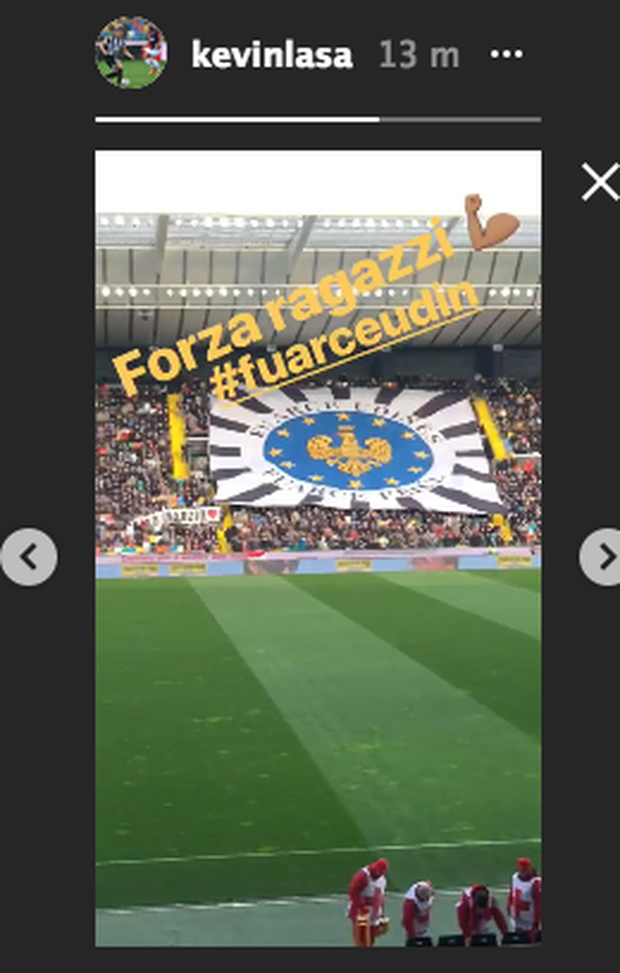
Task: Open kevinlasa's profile picture
Action: pyautogui.click(x=130, y=52)
